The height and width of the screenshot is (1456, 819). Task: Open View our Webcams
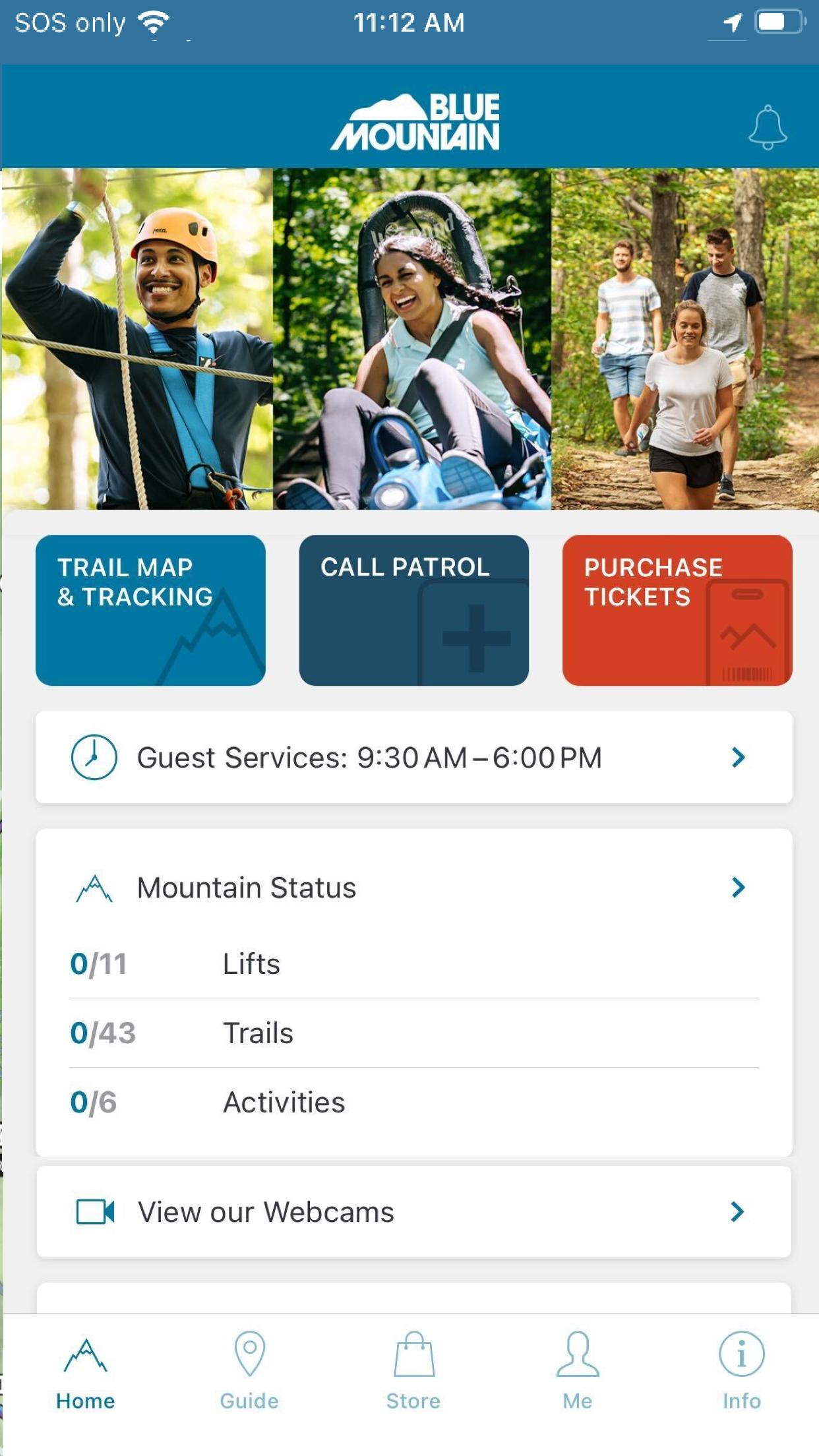click(414, 1211)
